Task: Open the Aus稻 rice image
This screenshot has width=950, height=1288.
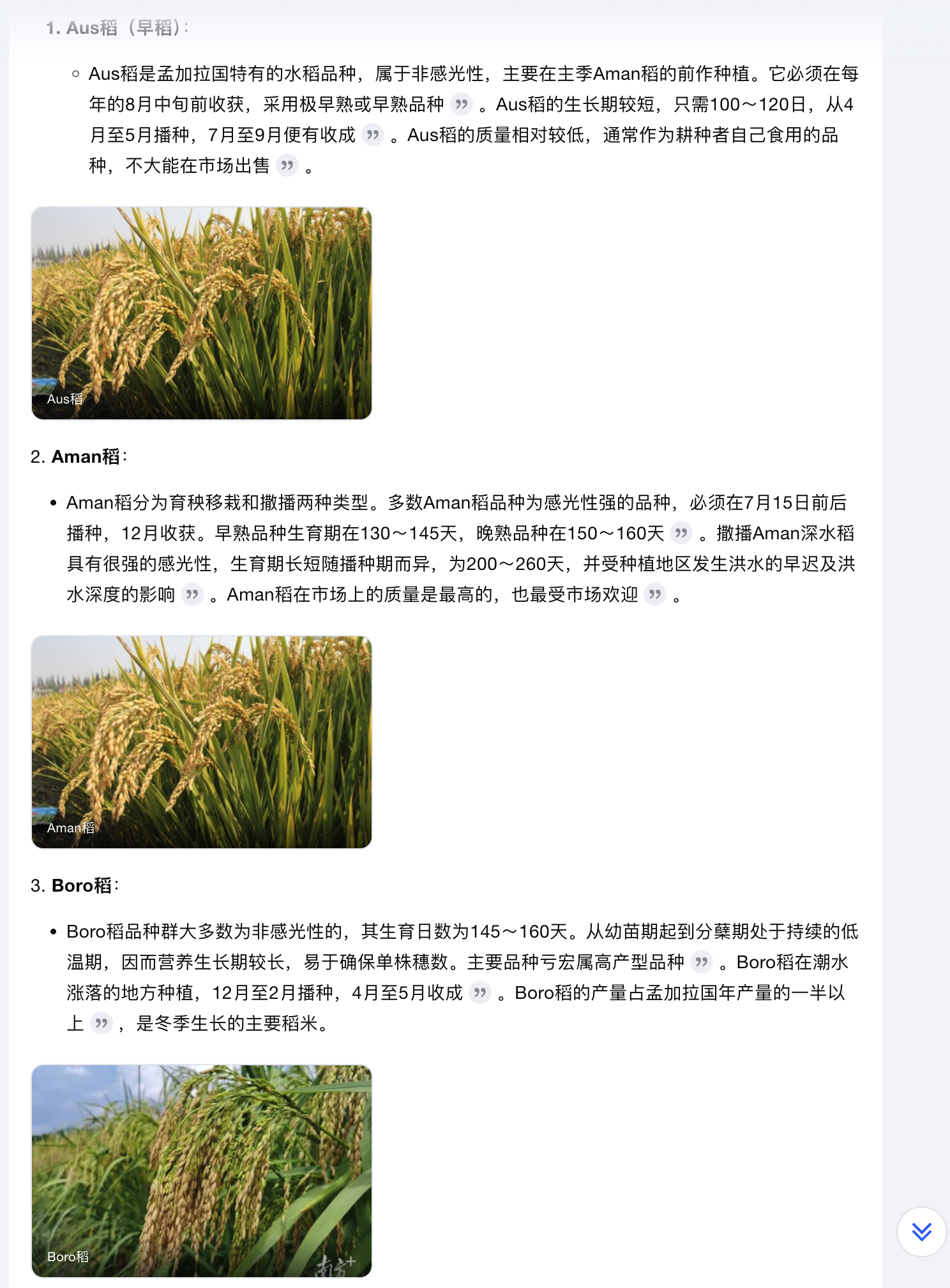Action: click(x=202, y=313)
